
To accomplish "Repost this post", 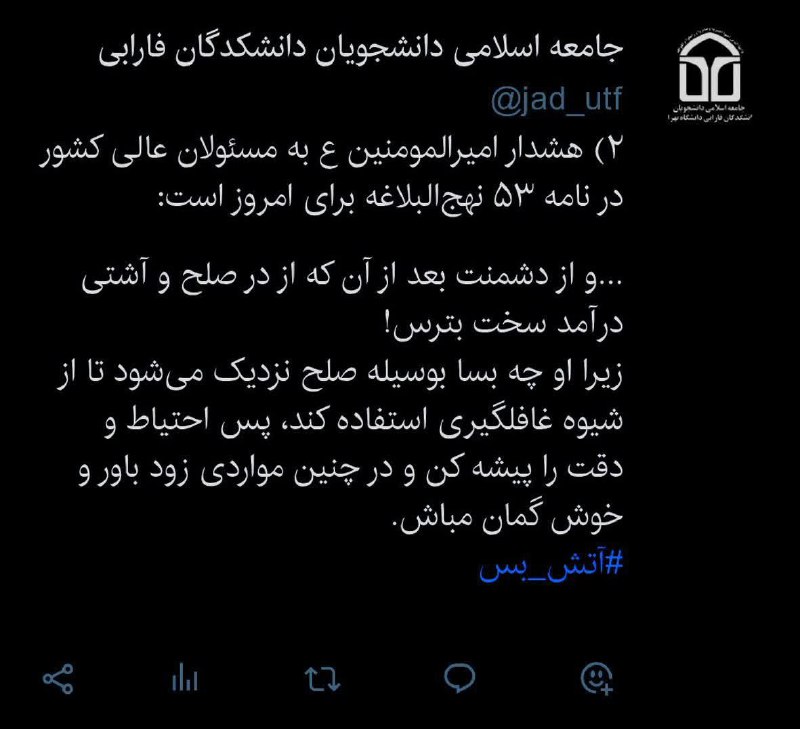I will (x=322, y=679).
